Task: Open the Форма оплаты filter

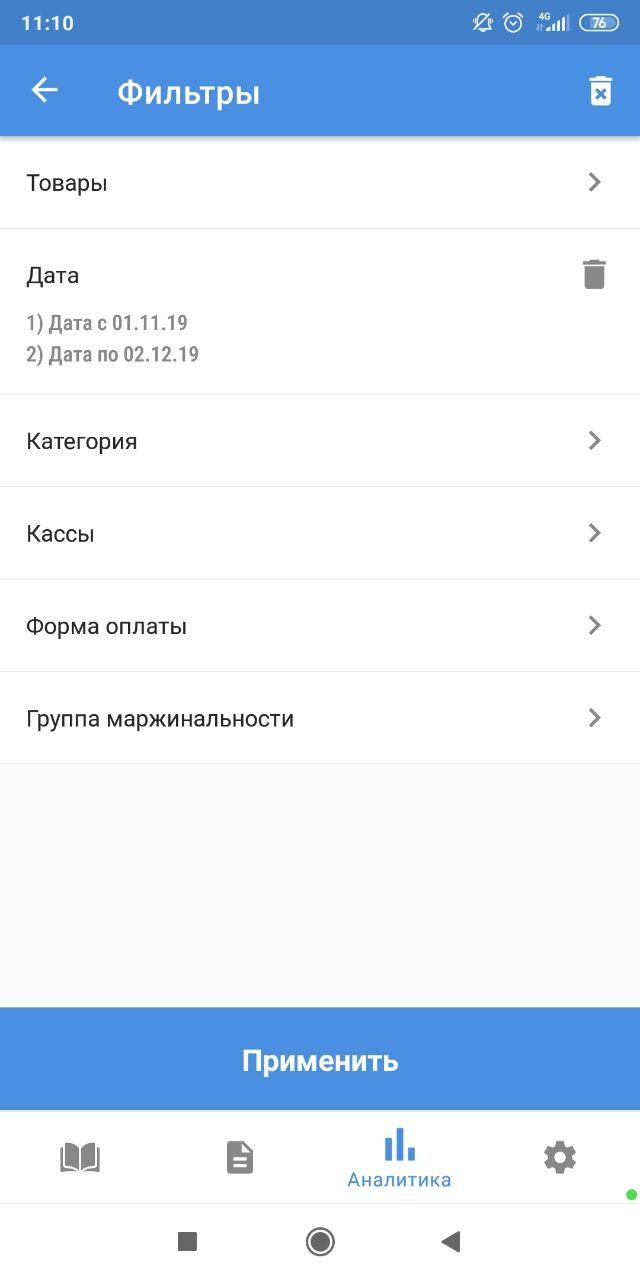Action: (x=320, y=626)
